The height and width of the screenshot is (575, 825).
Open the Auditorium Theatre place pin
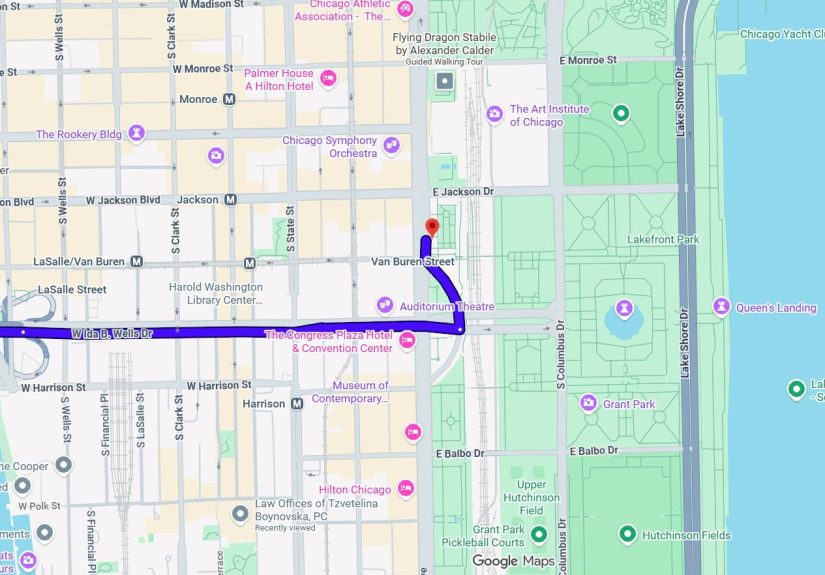(x=385, y=305)
